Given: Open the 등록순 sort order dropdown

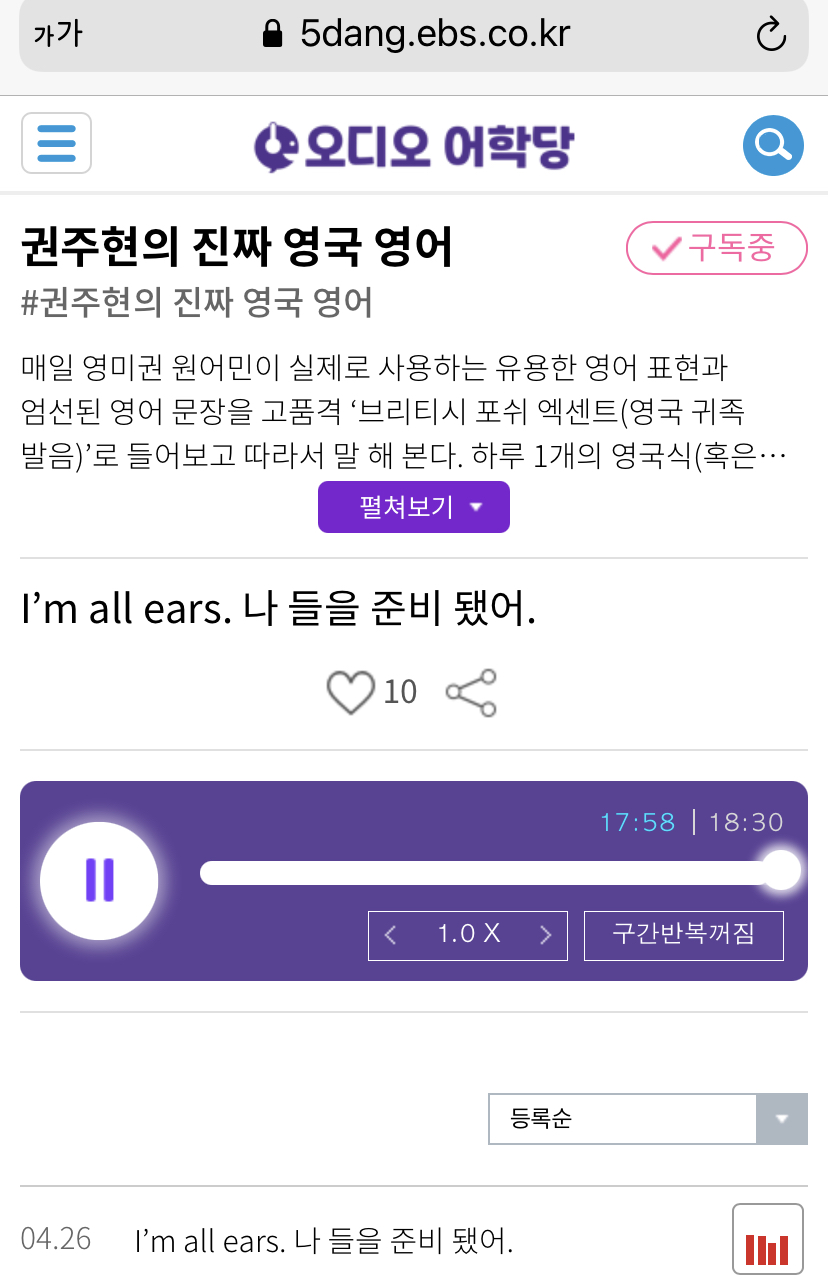Looking at the screenshot, I should tap(647, 1119).
